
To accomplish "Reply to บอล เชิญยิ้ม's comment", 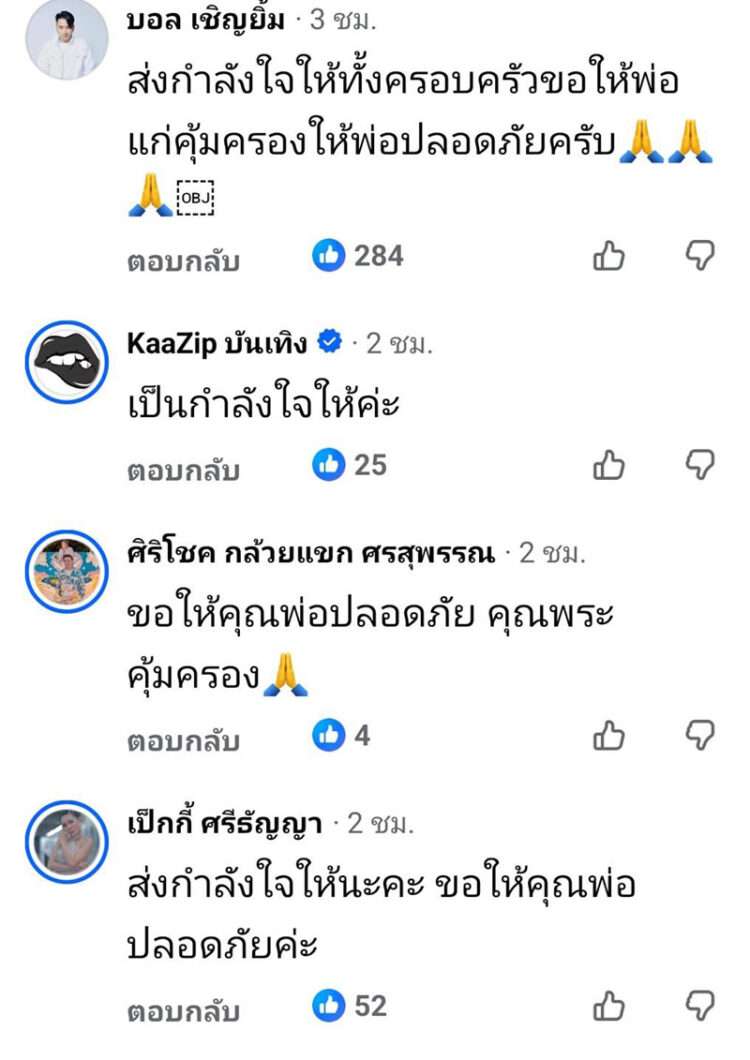I will (x=183, y=261).
